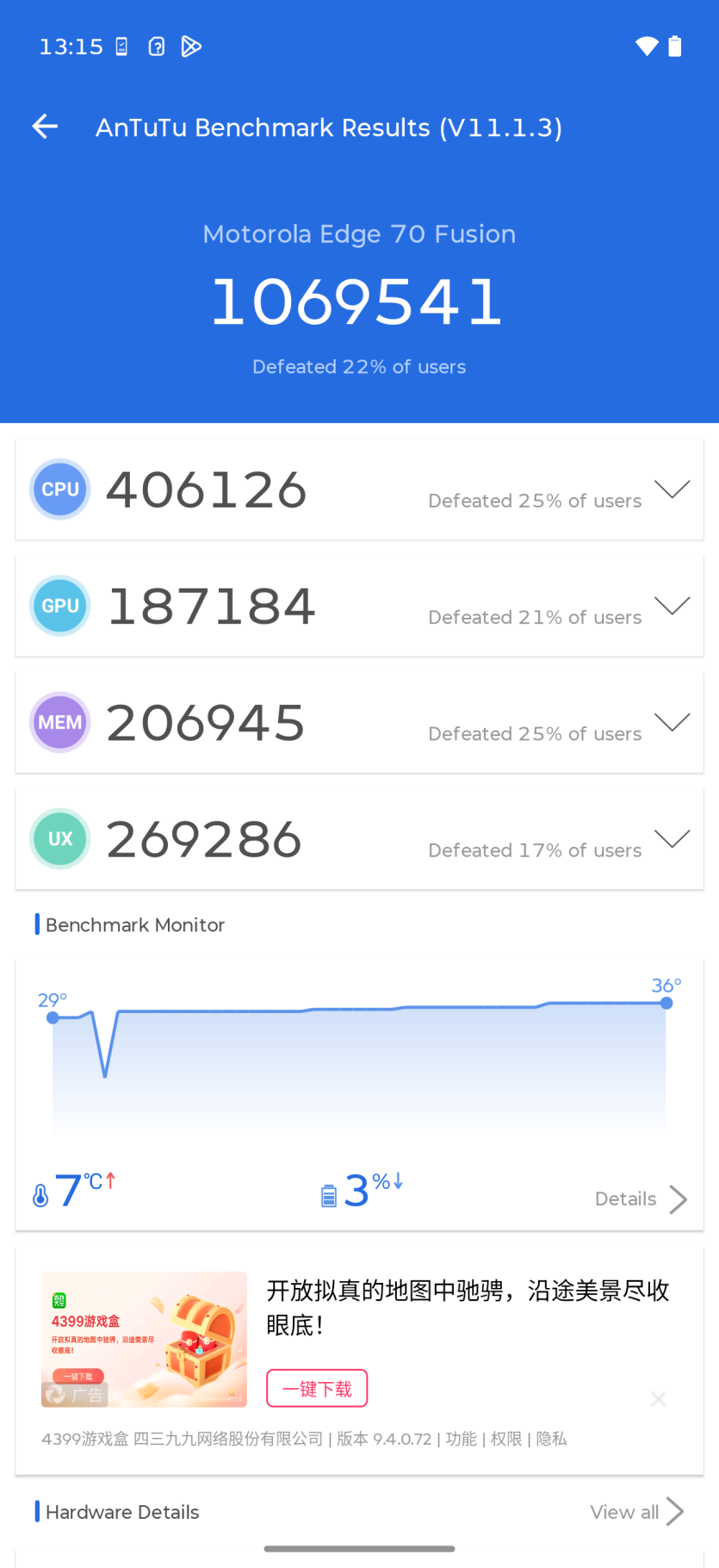Image resolution: width=719 pixels, height=1568 pixels.
Task: Open Benchmark Monitor Details
Action: (x=641, y=1199)
